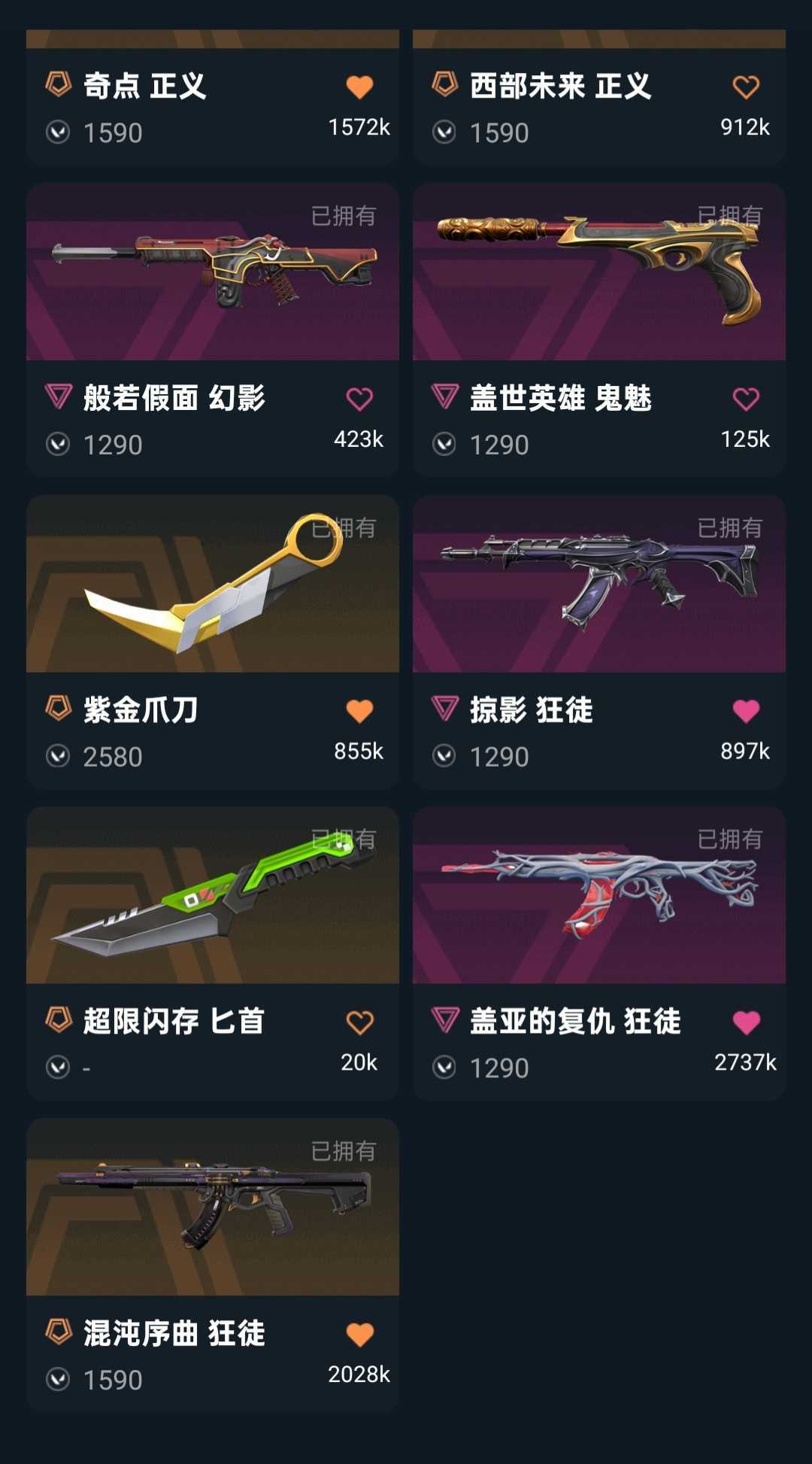Like the 西部未来 正义 skin
Screen dimensions: 812x1464
746,87
